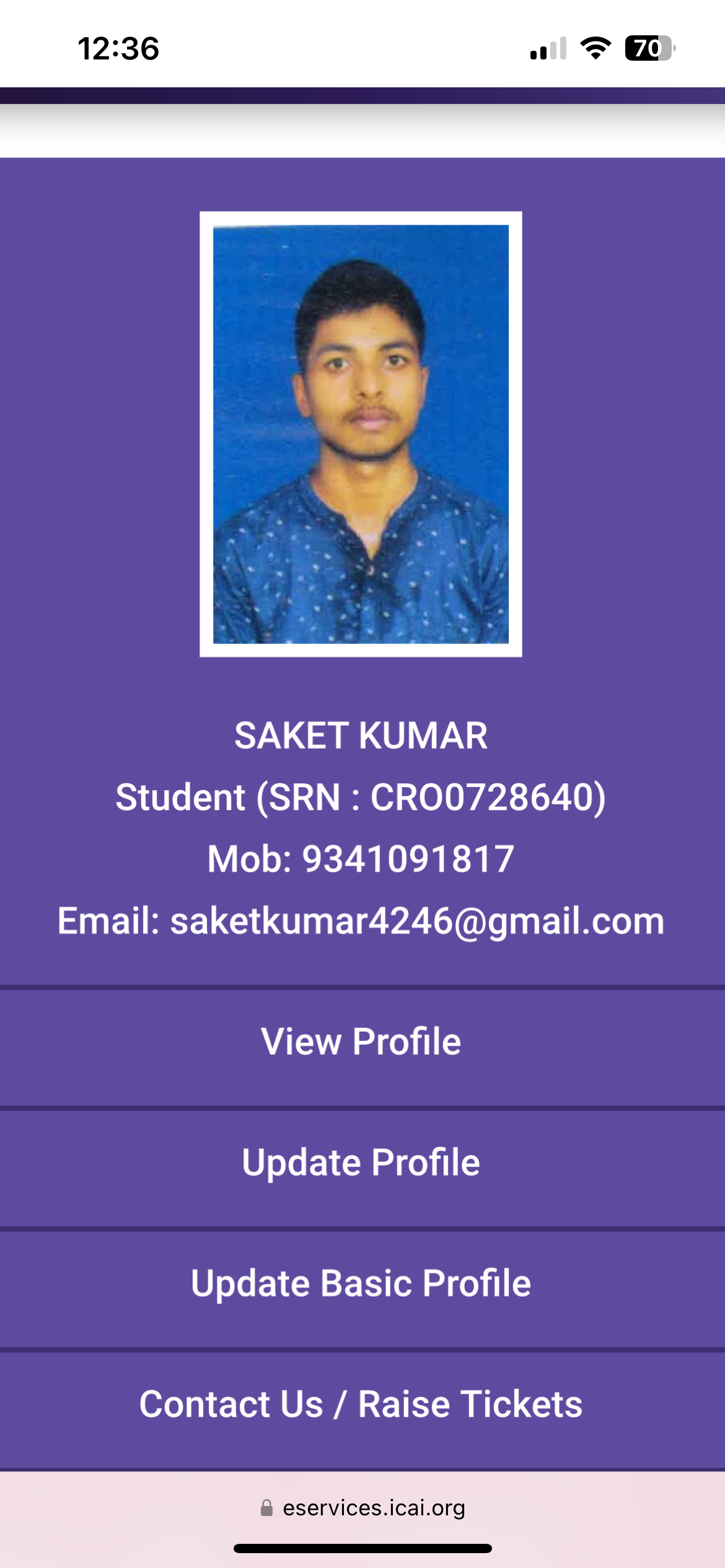Go to Contact Us / Raise Tickets

(x=361, y=1404)
